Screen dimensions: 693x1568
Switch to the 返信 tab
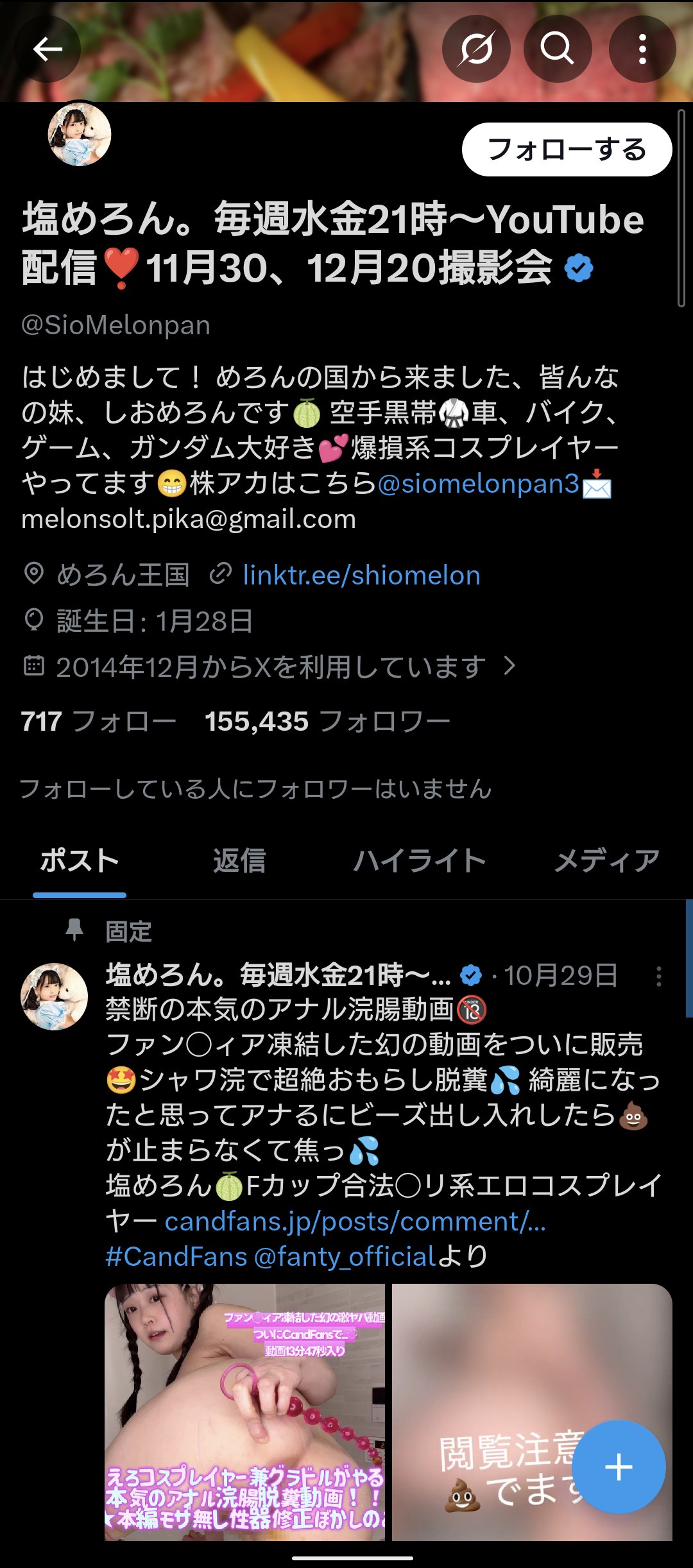[x=239, y=860]
